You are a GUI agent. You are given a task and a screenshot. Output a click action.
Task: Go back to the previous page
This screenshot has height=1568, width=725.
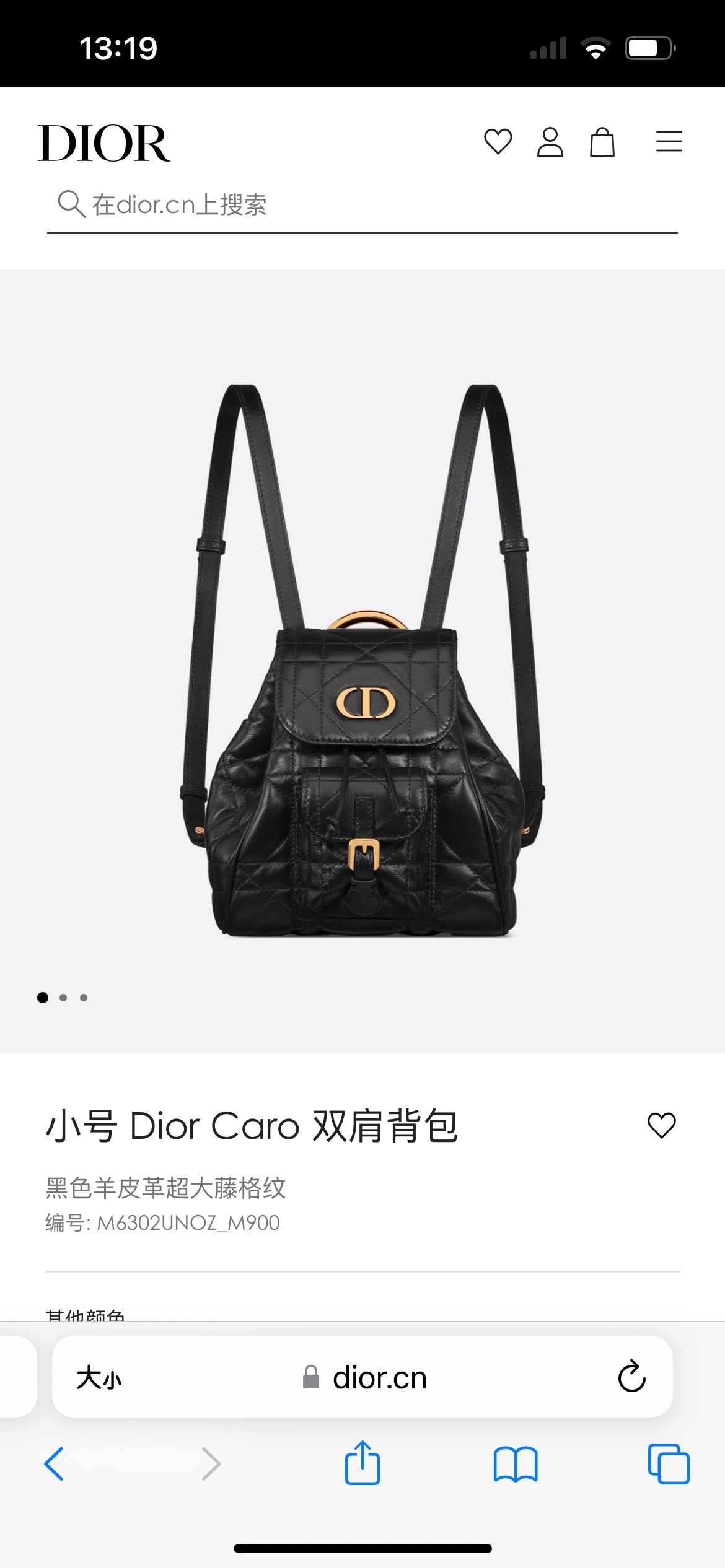coord(54,1464)
